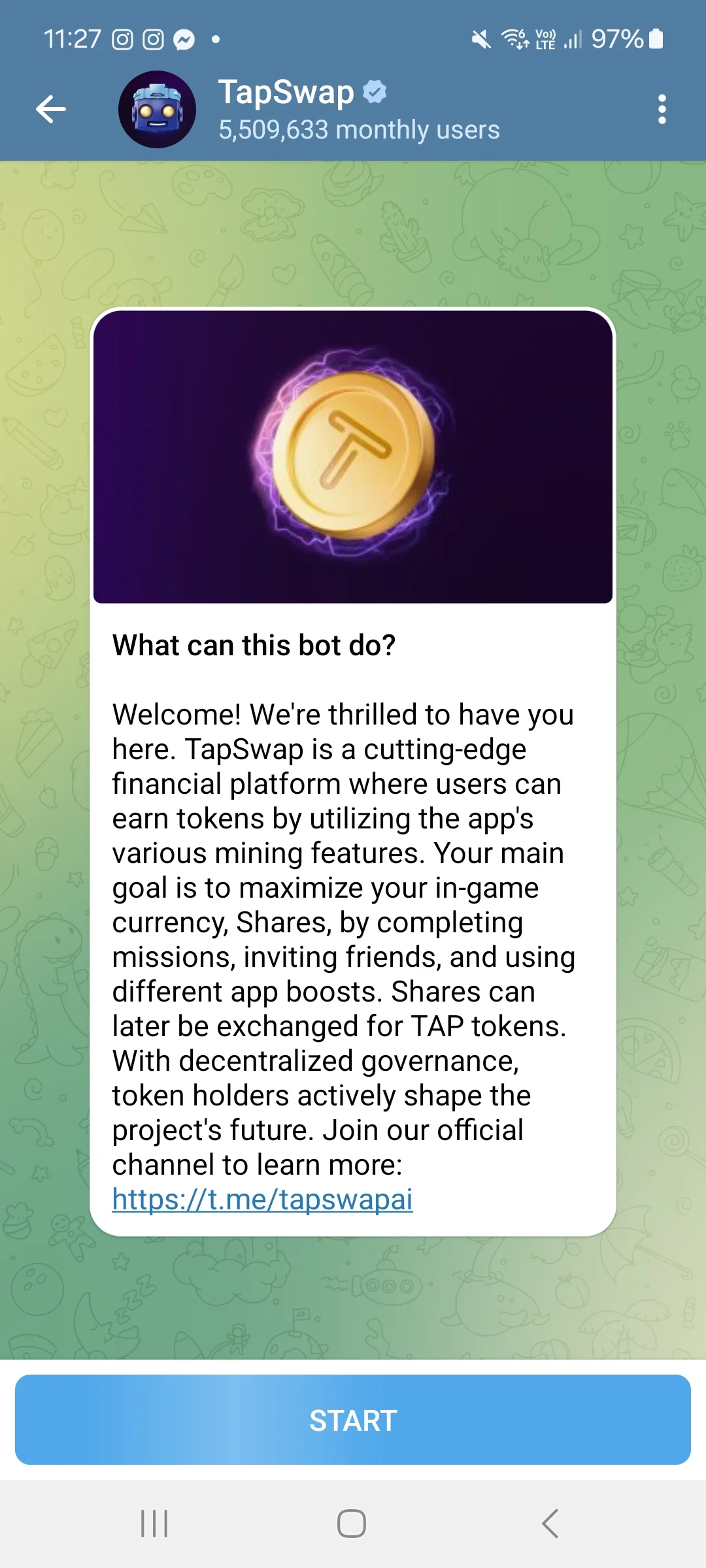Viewport: 706px width, 1568px height.
Task: Tap START to launch the bot
Action: click(353, 1420)
